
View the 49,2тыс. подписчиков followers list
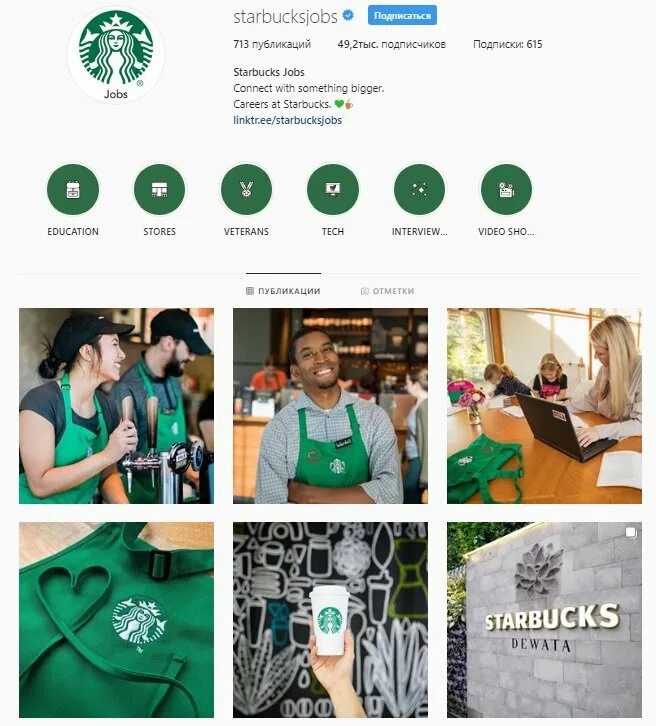392,45
